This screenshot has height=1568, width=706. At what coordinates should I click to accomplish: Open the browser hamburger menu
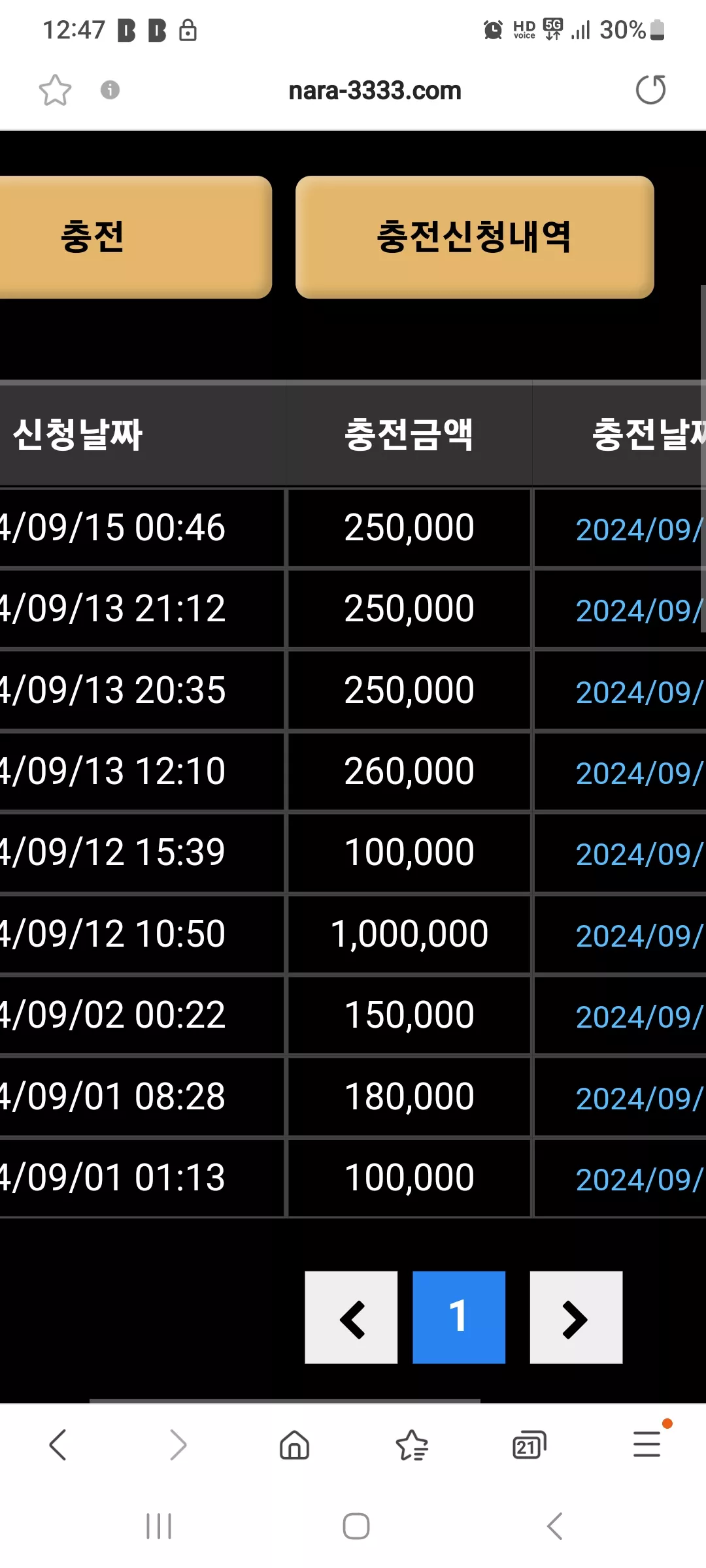(647, 1443)
